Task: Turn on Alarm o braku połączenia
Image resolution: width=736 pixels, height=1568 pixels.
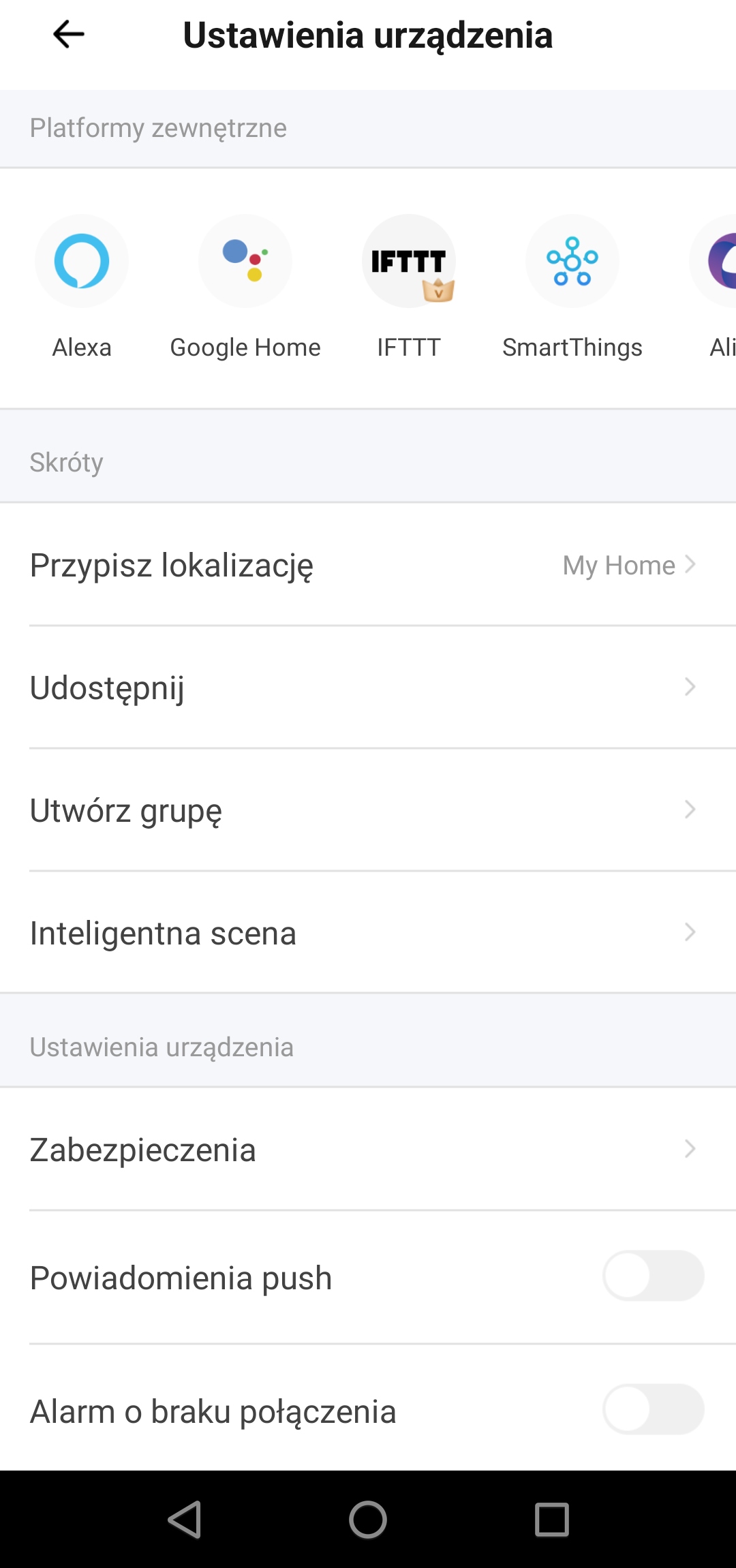Action: pyautogui.click(x=653, y=1409)
